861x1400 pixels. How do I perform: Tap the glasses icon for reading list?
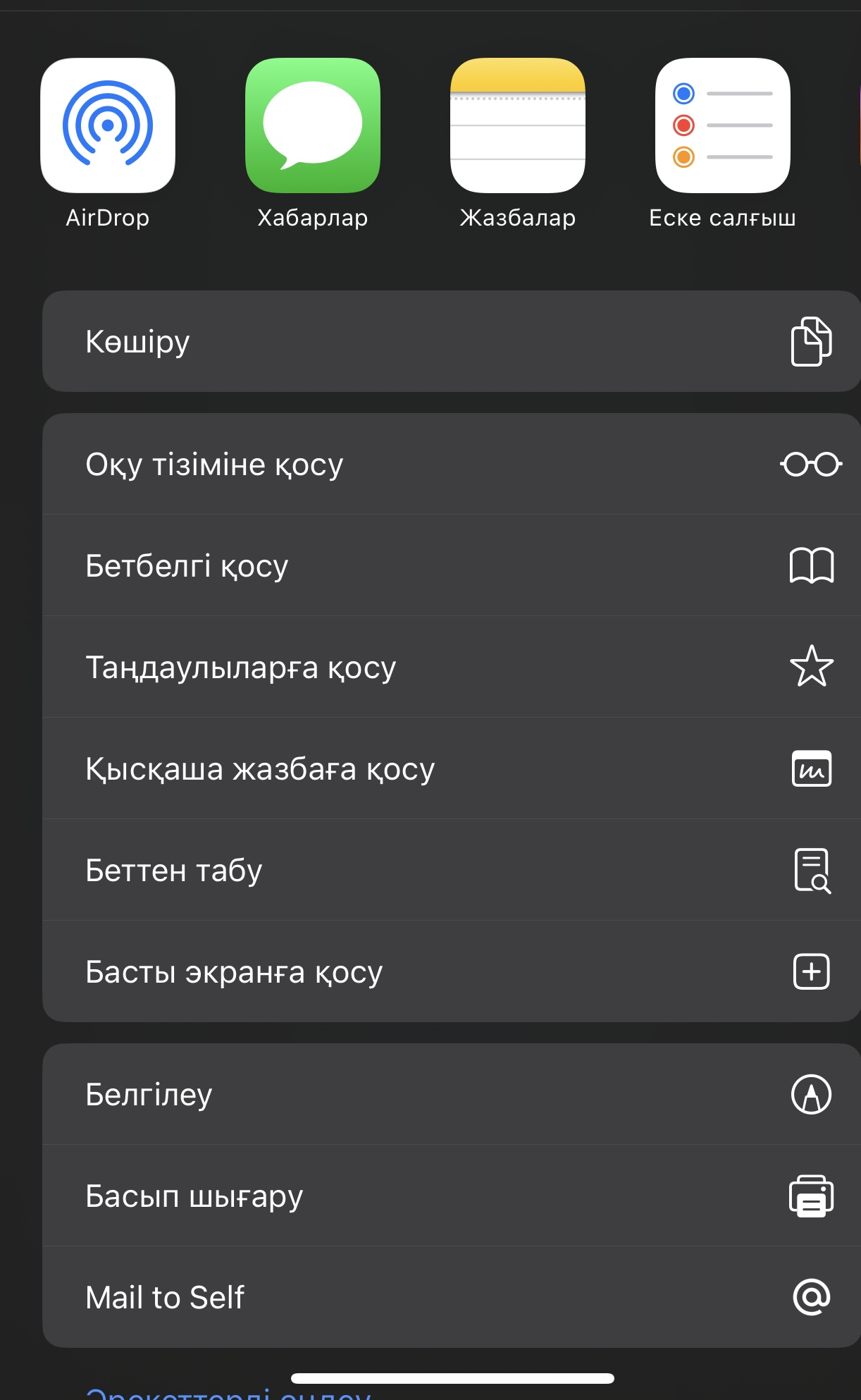[x=811, y=464]
